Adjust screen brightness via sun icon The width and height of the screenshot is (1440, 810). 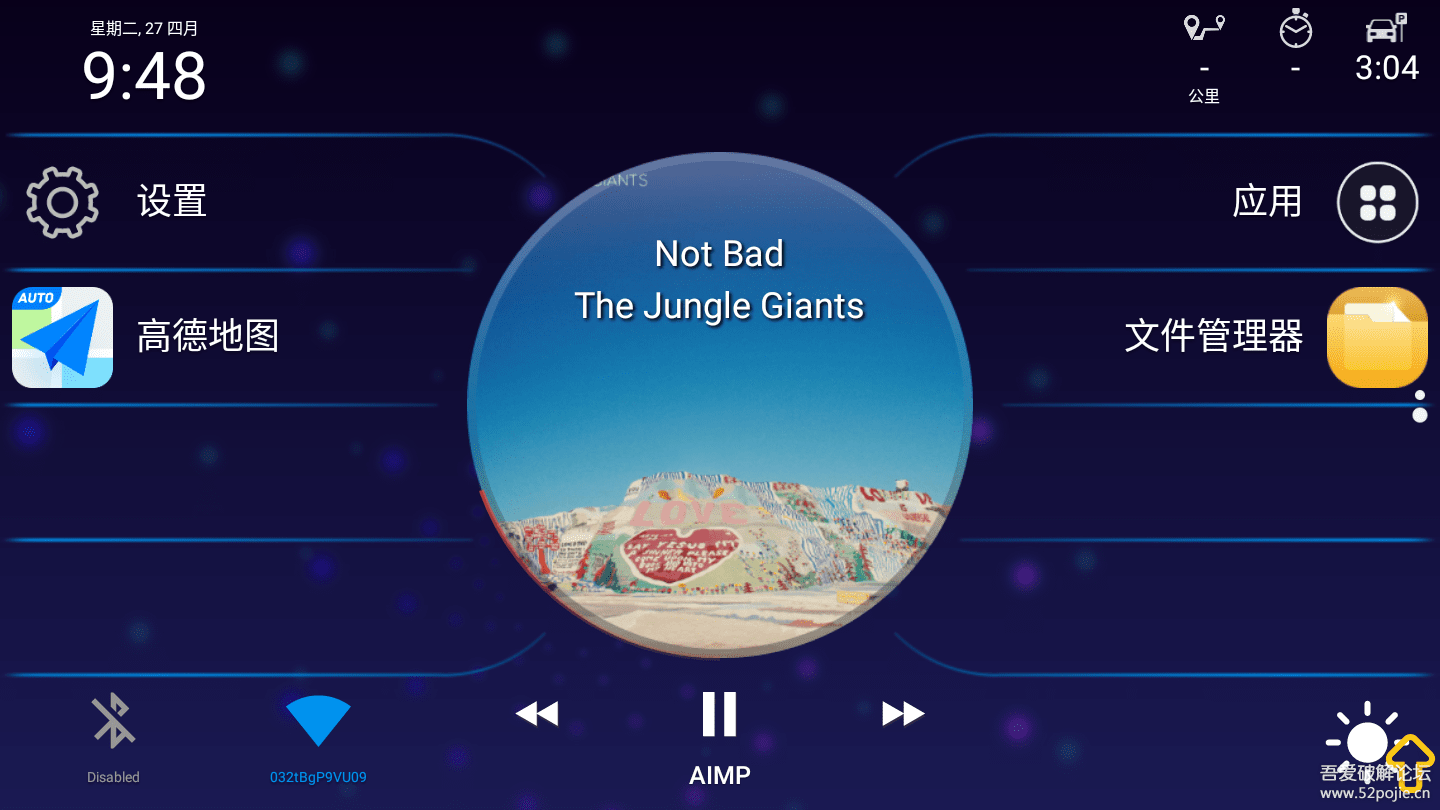click(x=1365, y=740)
